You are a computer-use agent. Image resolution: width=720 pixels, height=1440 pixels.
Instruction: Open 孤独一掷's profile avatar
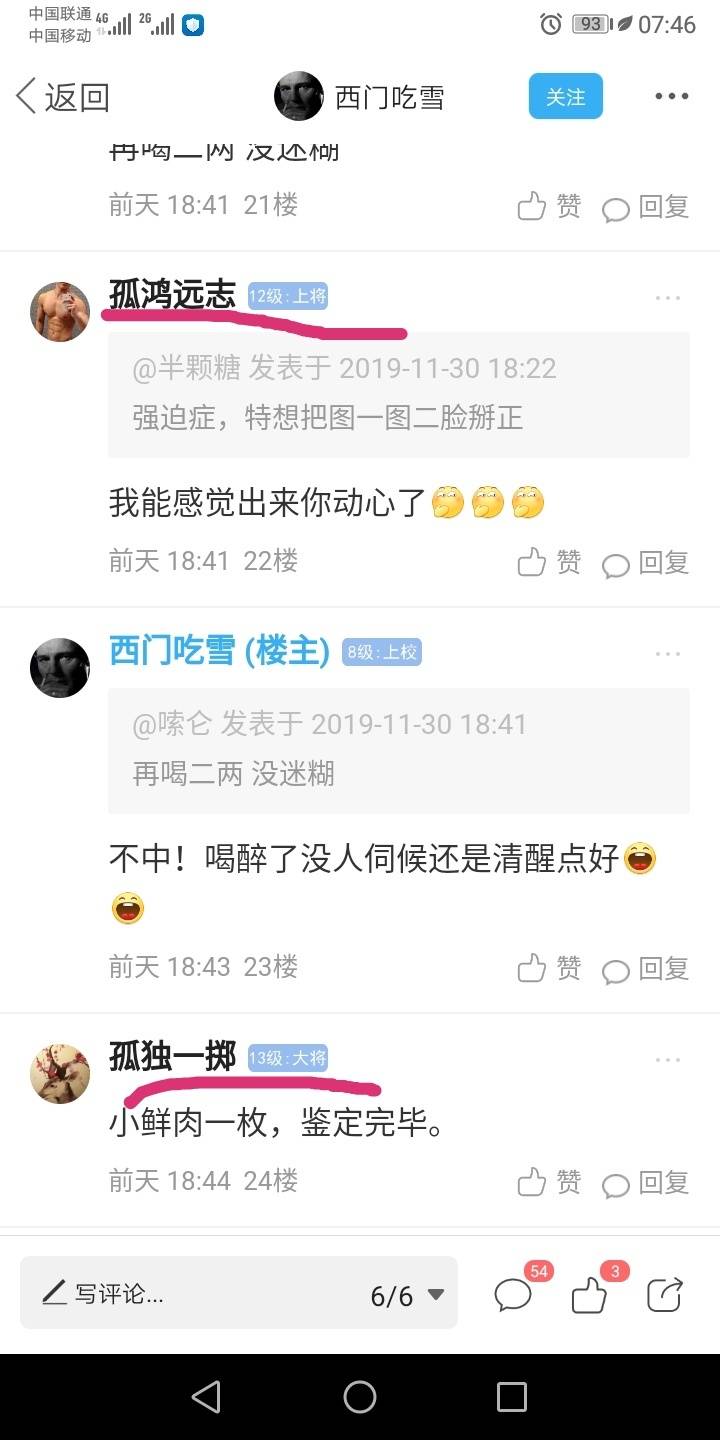[60, 1074]
